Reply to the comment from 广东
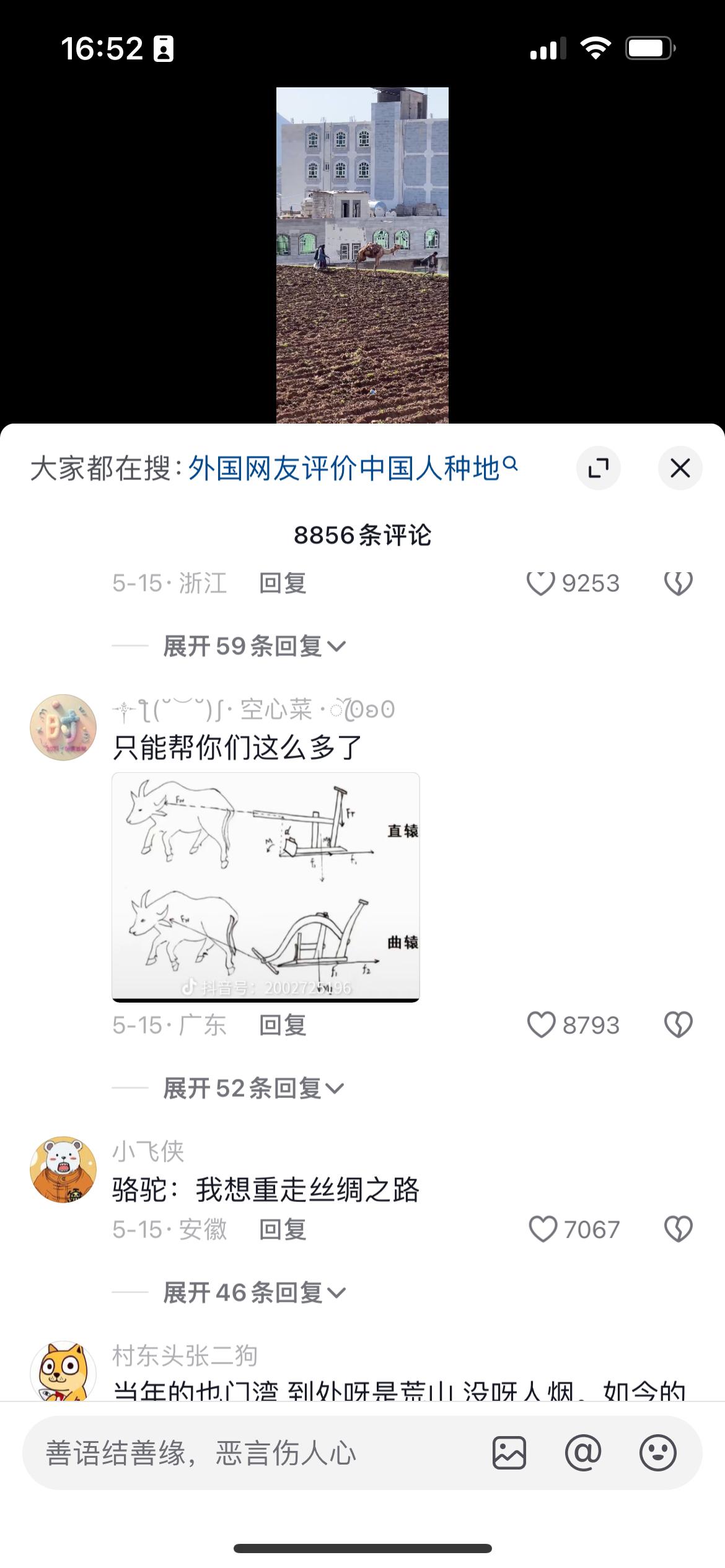Viewport: 725px width, 1568px height. [283, 1025]
